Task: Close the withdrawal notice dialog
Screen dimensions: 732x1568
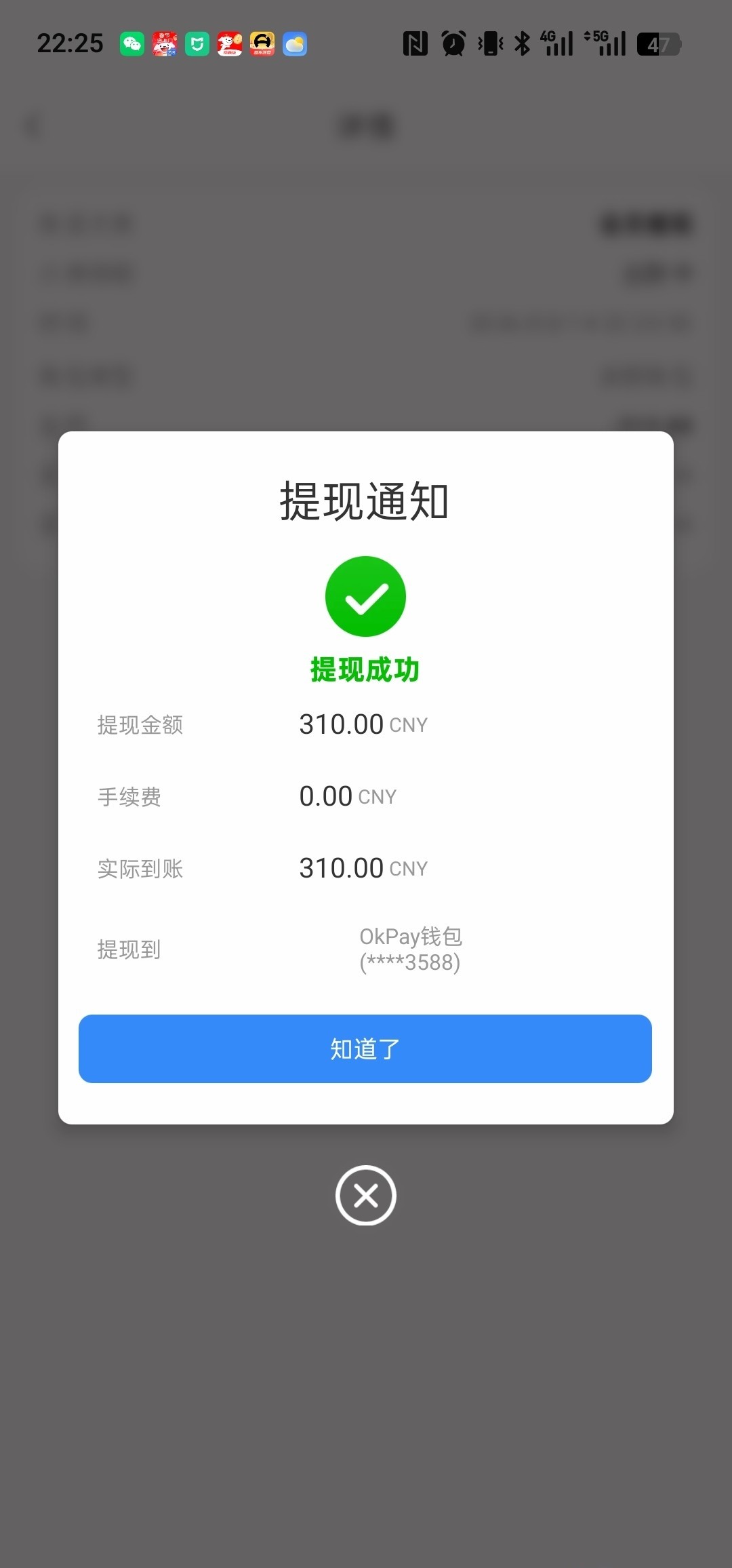Action: (365, 1195)
